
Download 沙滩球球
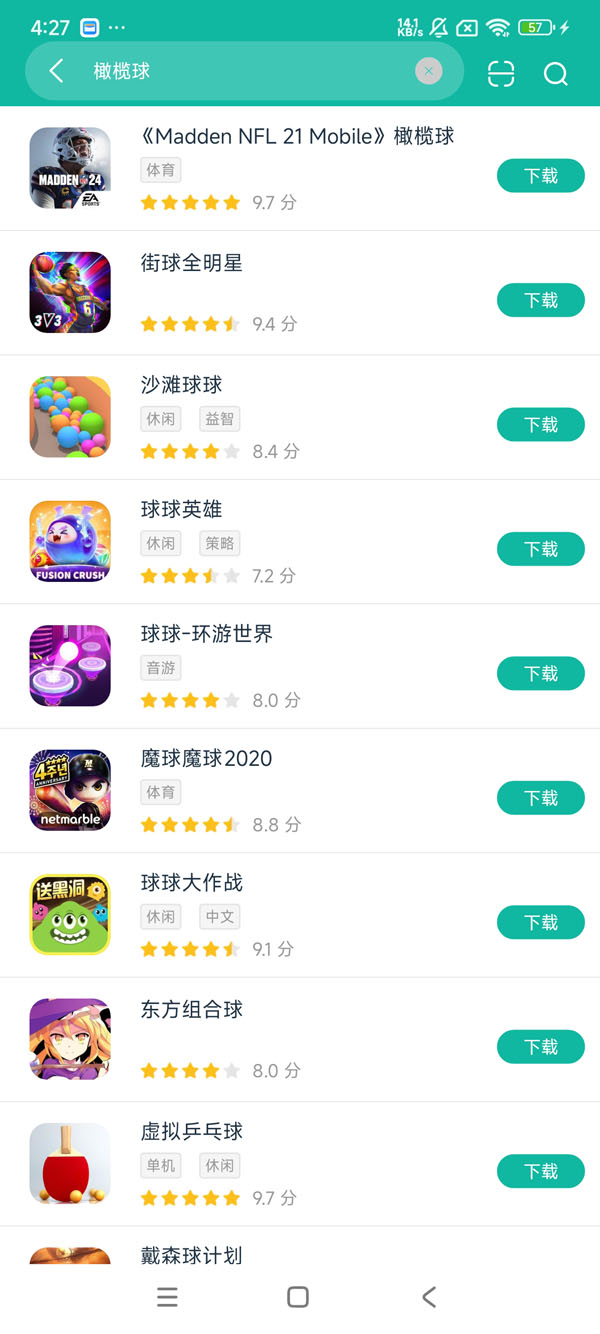pos(540,425)
